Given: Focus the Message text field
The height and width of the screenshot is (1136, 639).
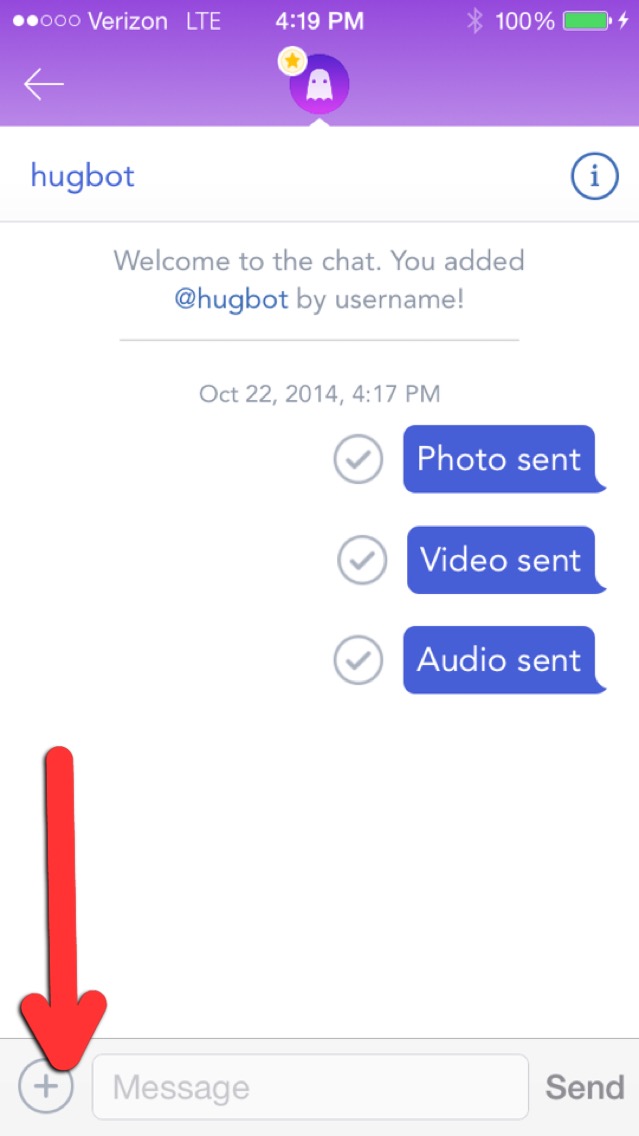Looking at the screenshot, I should coord(310,1087).
